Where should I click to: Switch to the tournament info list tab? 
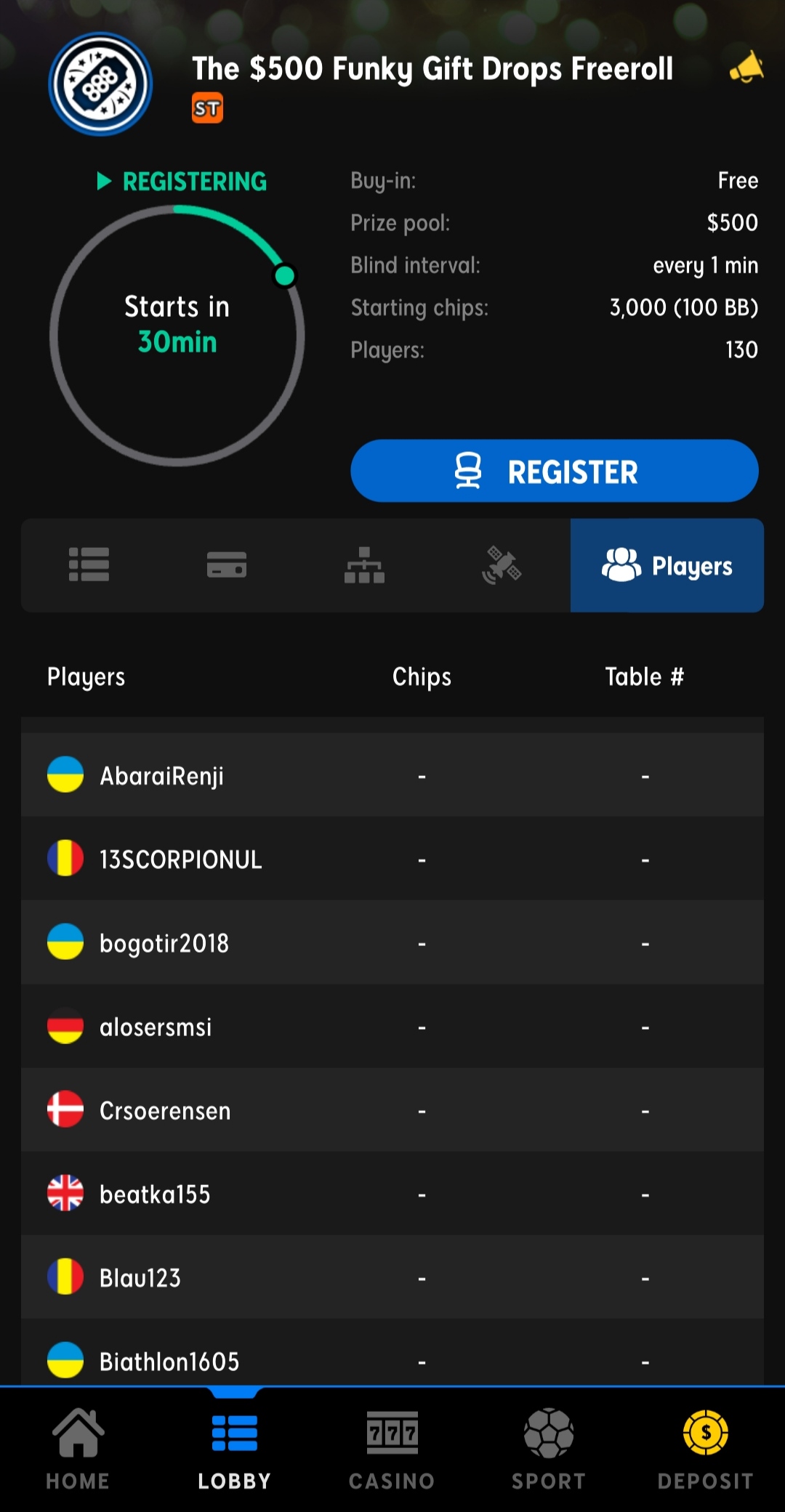[89, 565]
